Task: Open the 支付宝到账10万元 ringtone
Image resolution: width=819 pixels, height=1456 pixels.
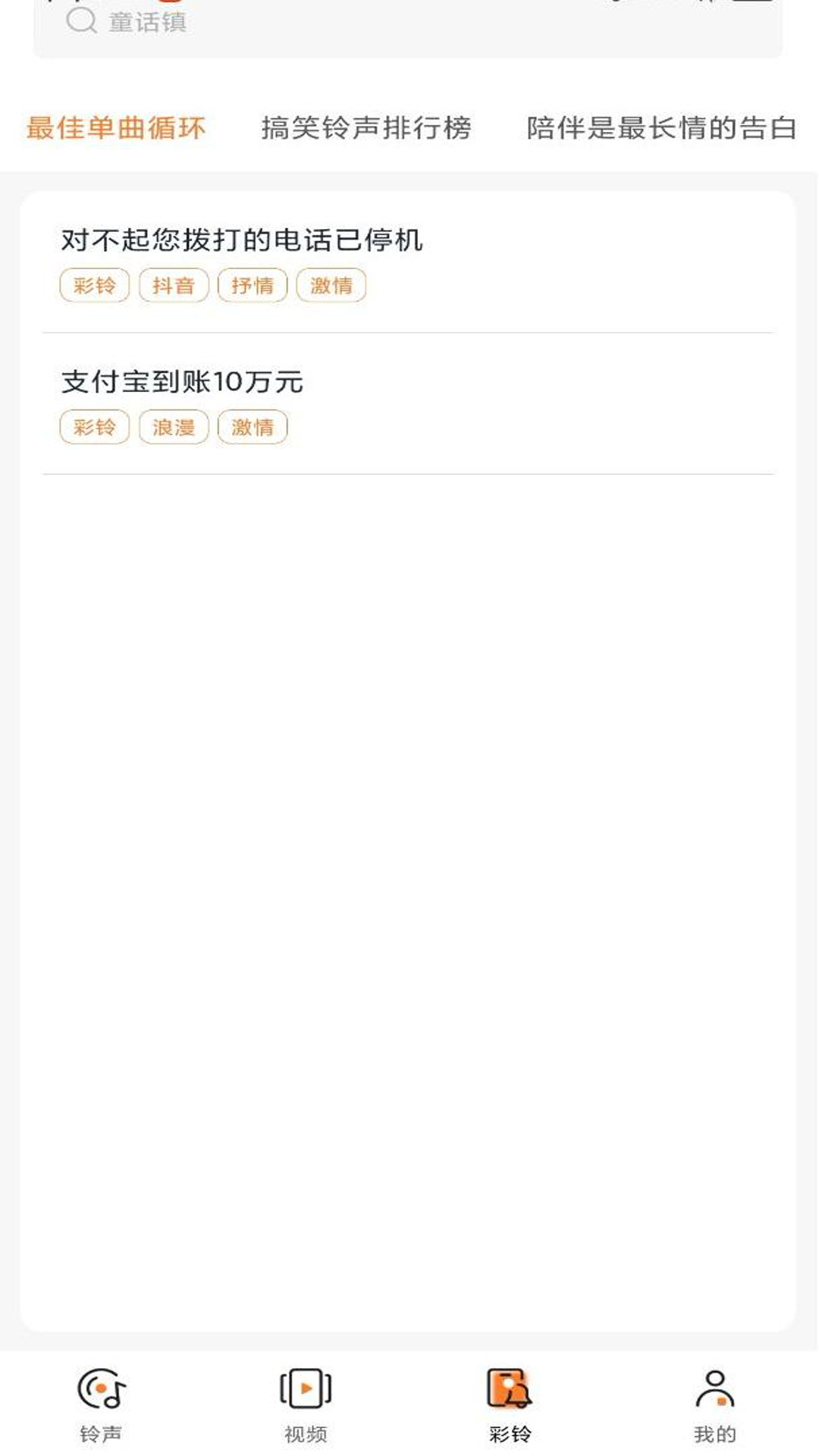Action: coord(182,381)
